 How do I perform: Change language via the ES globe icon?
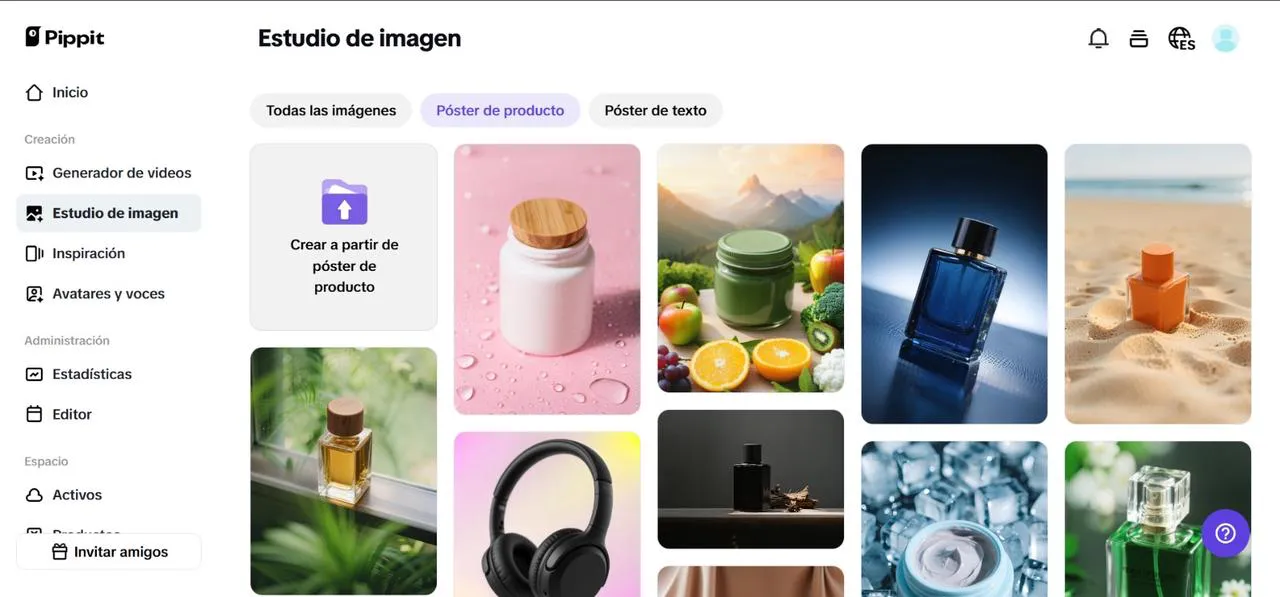click(x=1181, y=39)
